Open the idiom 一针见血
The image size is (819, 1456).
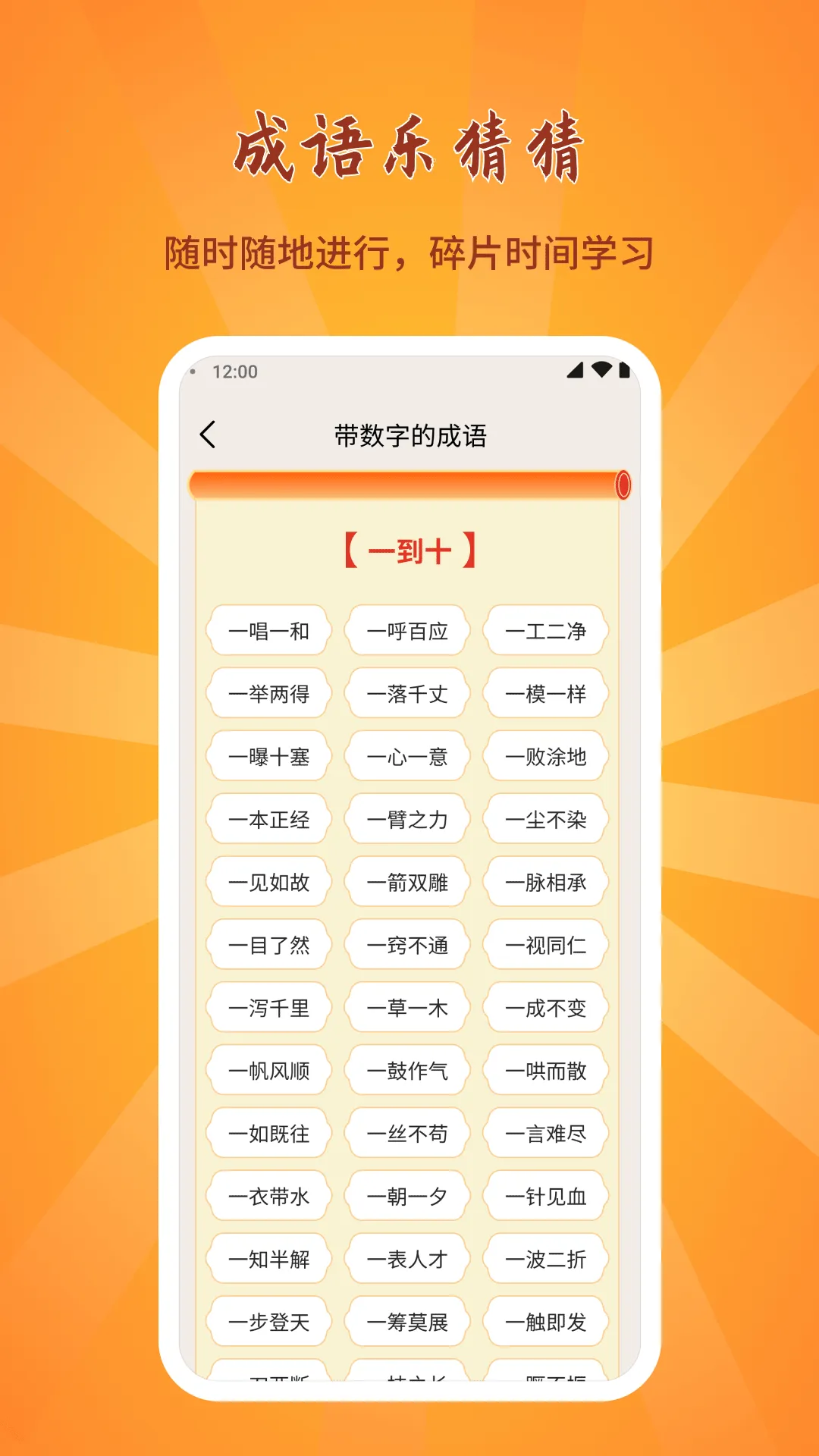tap(545, 1195)
